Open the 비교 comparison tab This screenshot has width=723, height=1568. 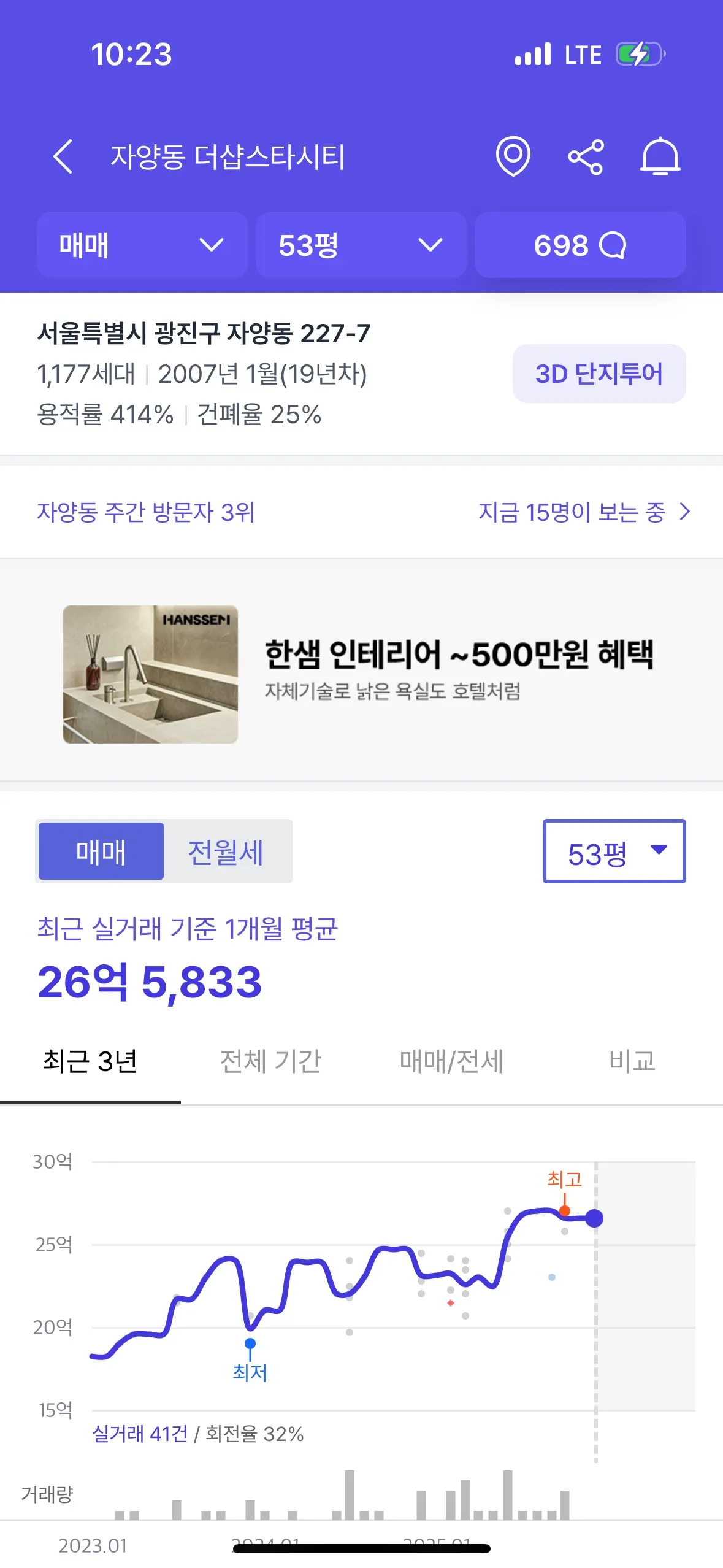632,1061
